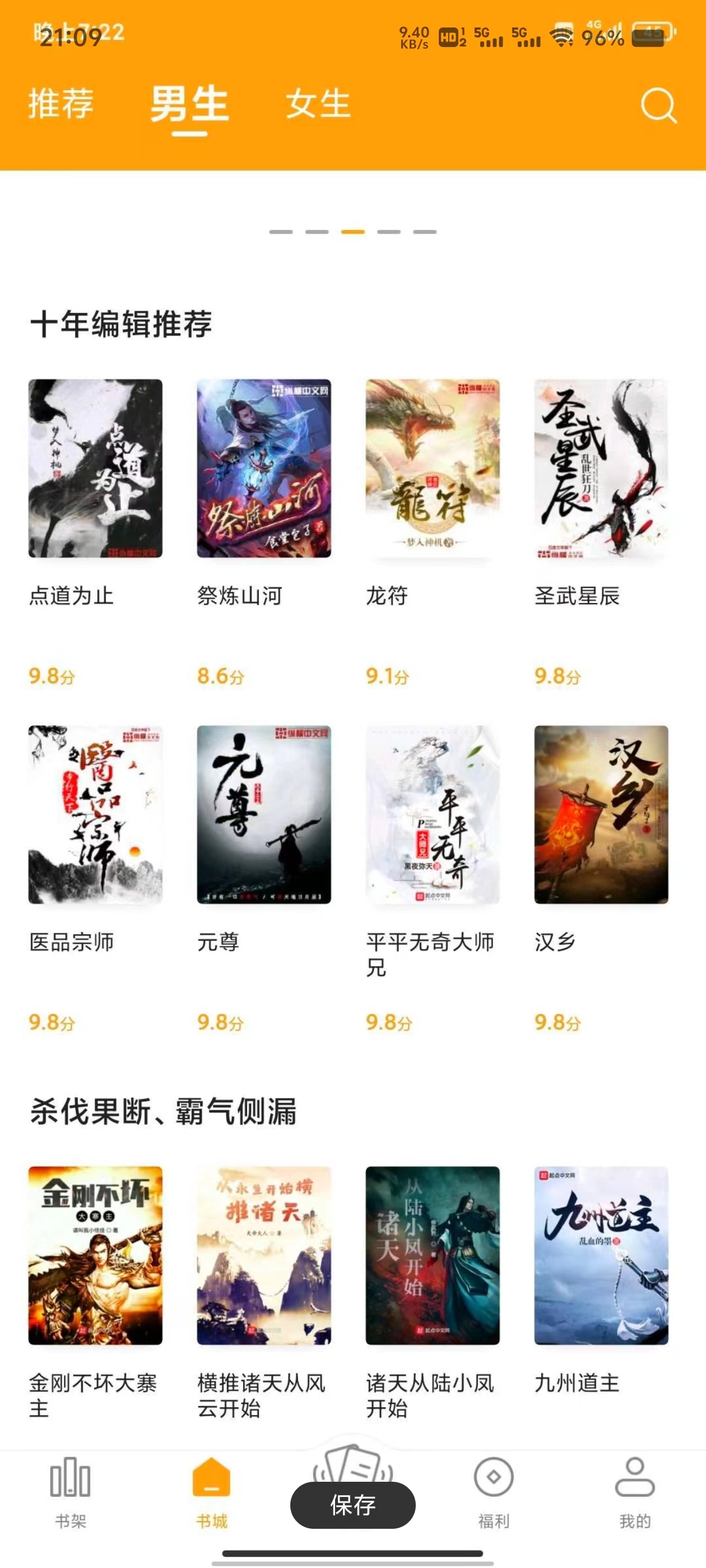
Task: Open the book 平平无奇大师兄
Action: coord(432,814)
